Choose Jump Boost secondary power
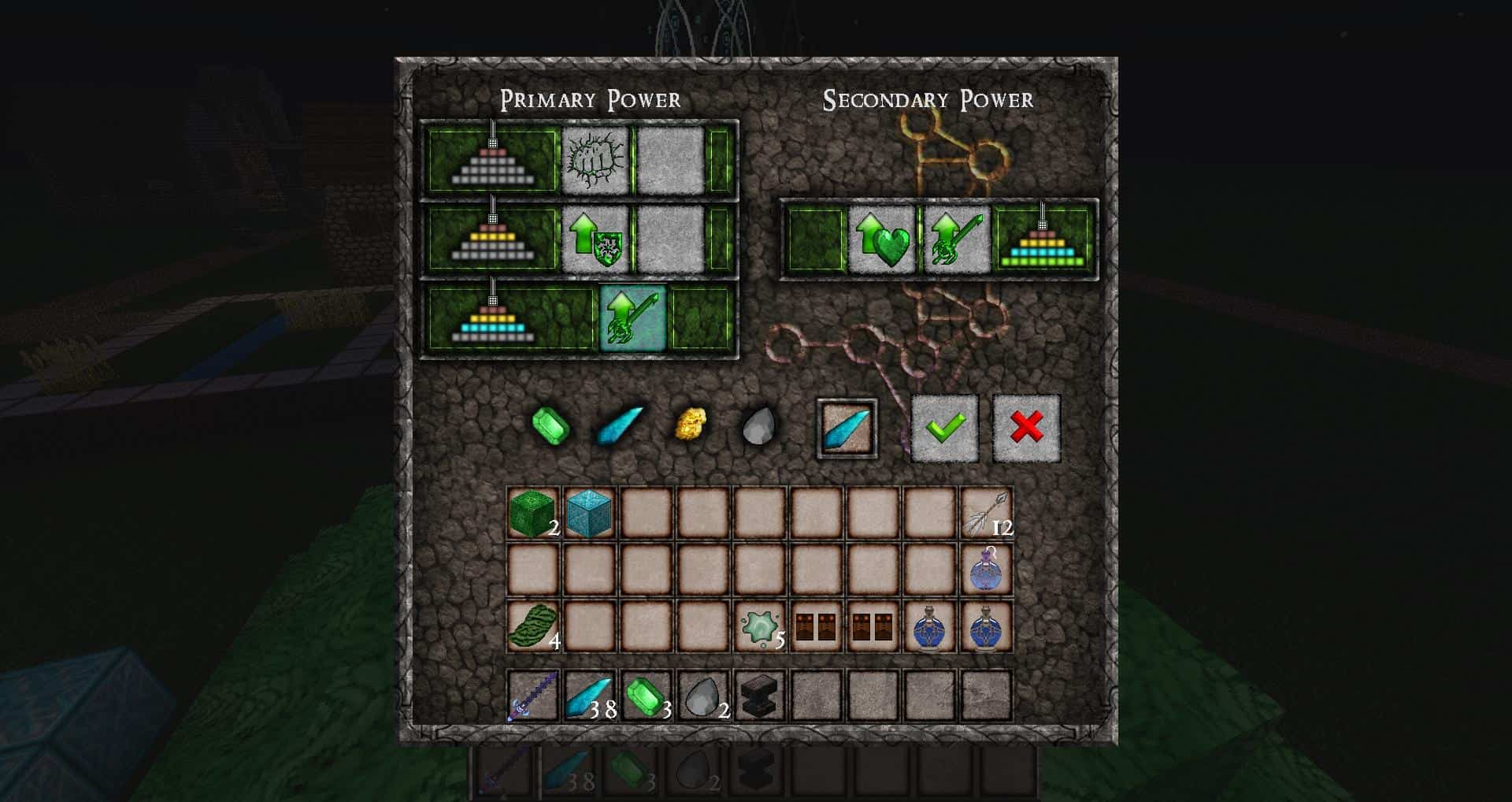The height and width of the screenshot is (802, 1512). point(956,239)
